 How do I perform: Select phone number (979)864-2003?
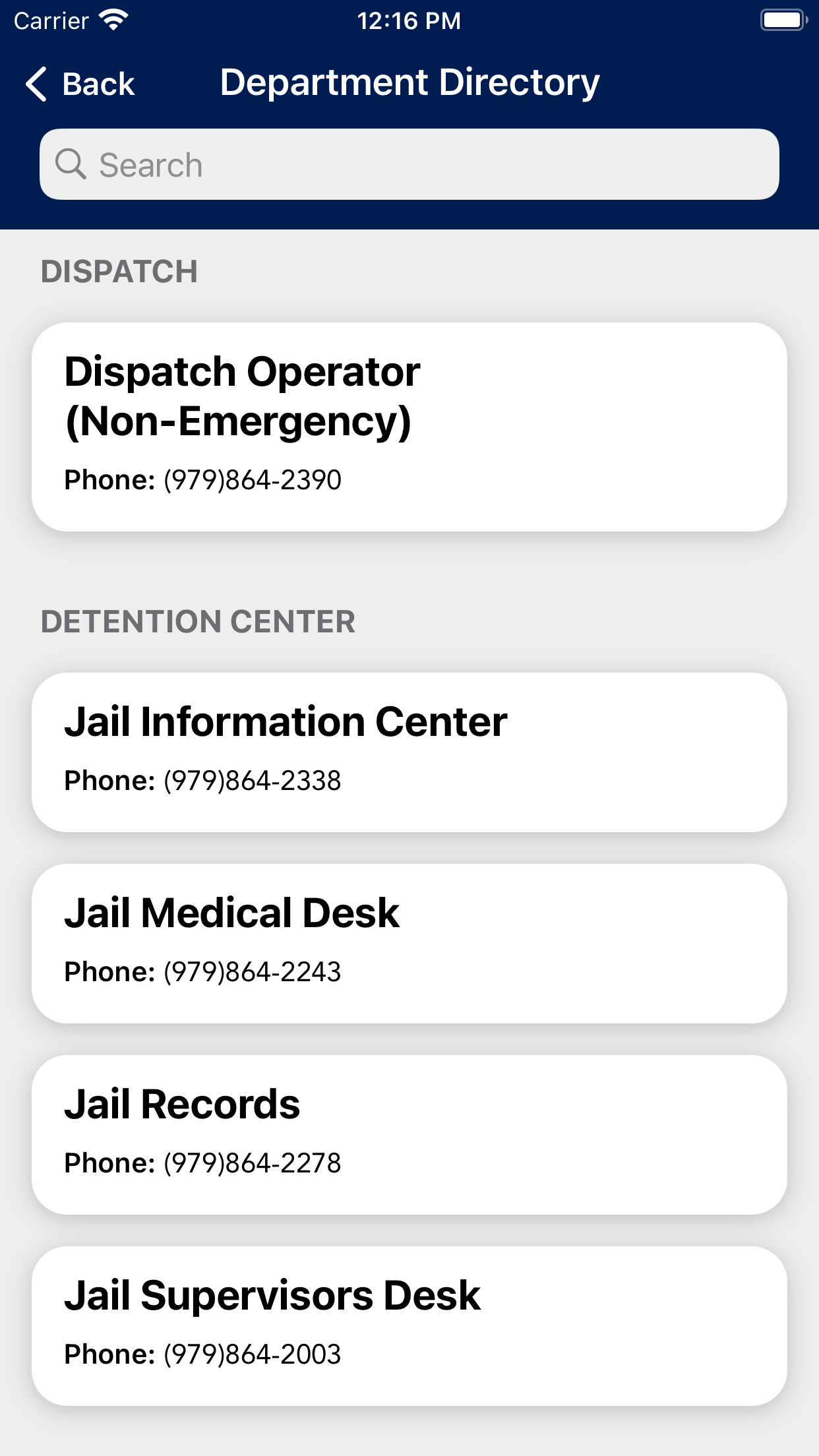tap(253, 1354)
